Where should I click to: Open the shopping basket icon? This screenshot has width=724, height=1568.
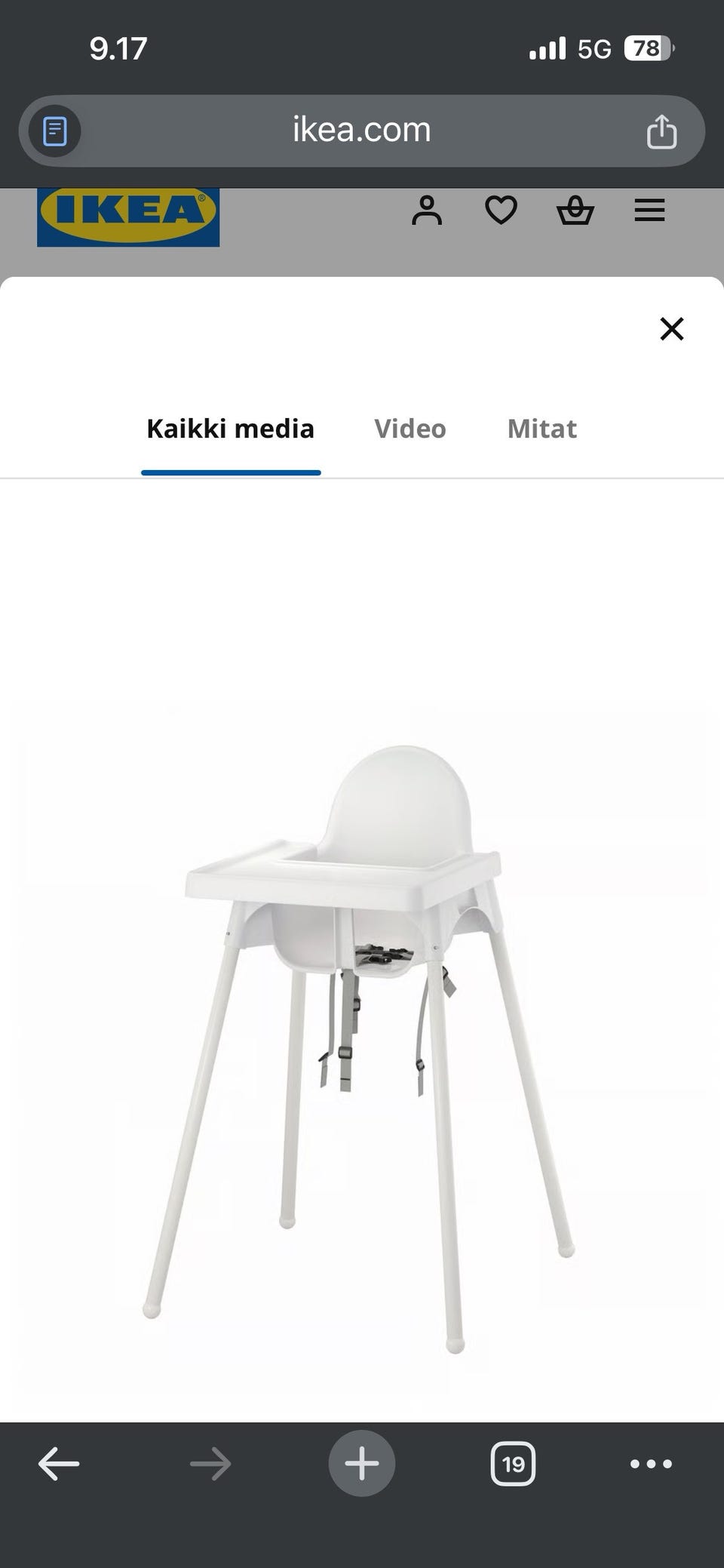point(575,211)
